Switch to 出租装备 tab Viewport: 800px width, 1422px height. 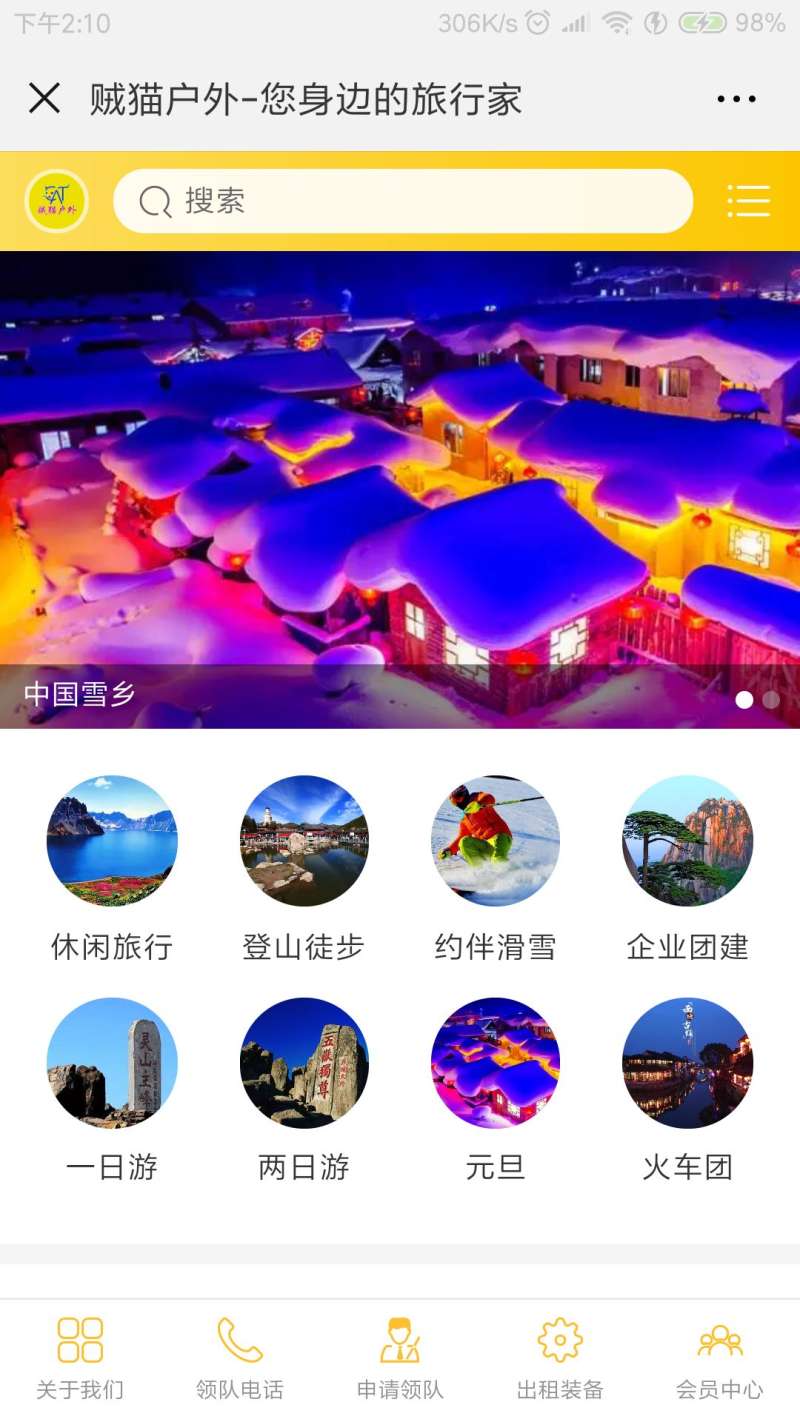(x=560, y=1359)
